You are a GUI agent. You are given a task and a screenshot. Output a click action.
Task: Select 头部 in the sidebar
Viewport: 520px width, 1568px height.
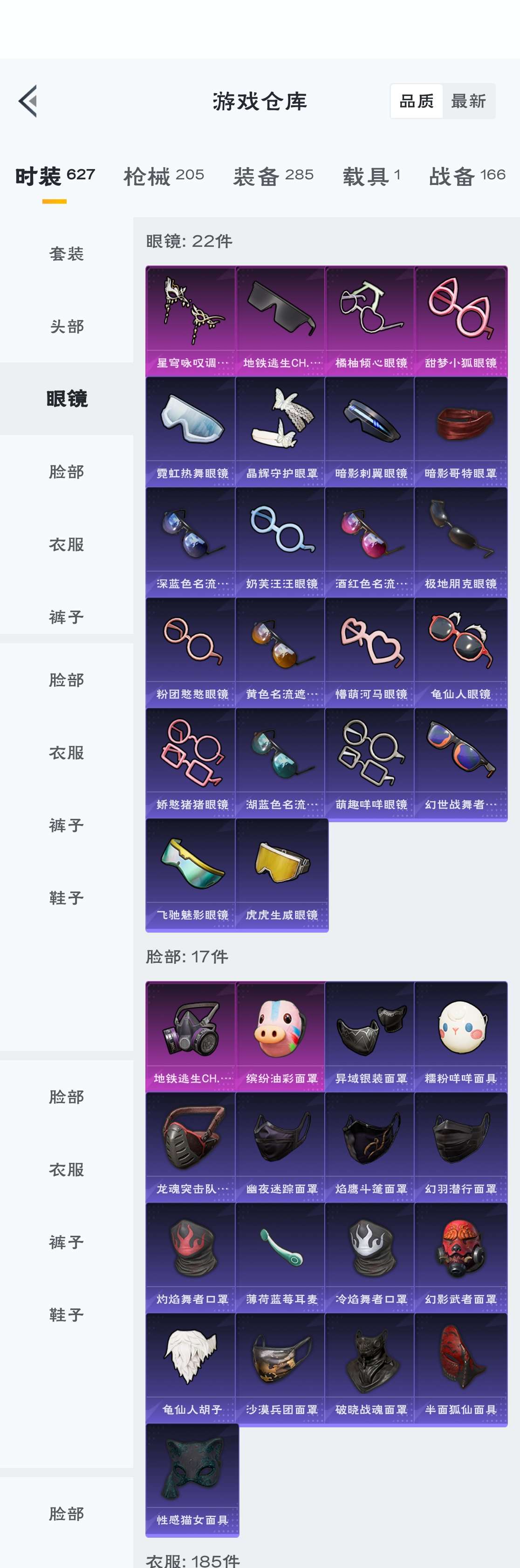pyautogui.click(x=66, y=327)
